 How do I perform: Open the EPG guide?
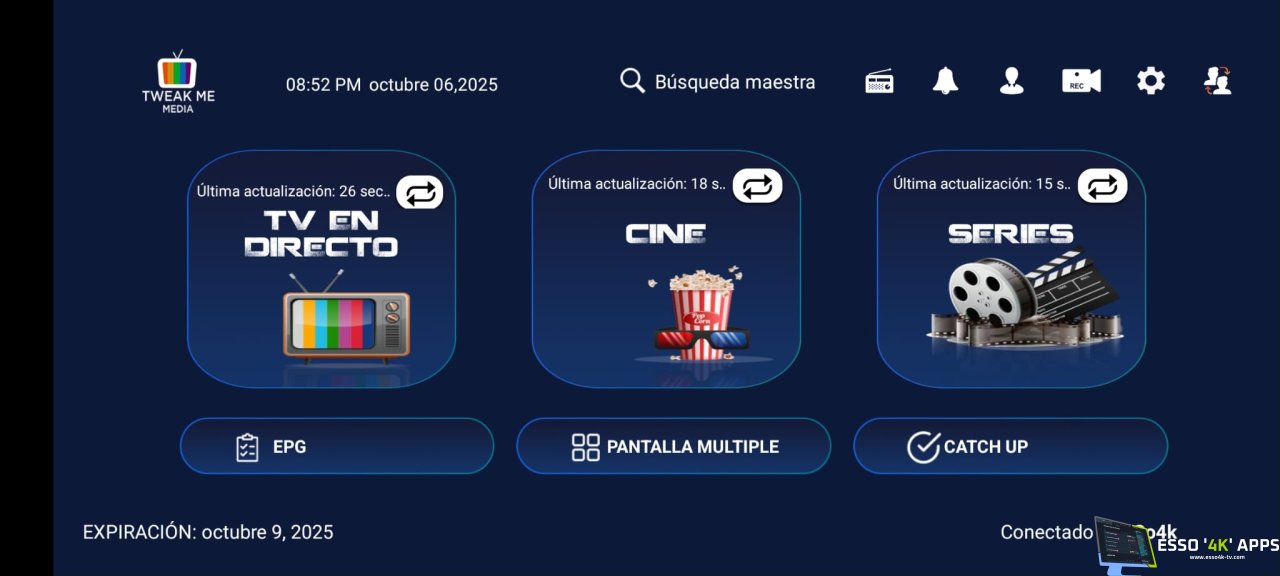pos(337,446)
